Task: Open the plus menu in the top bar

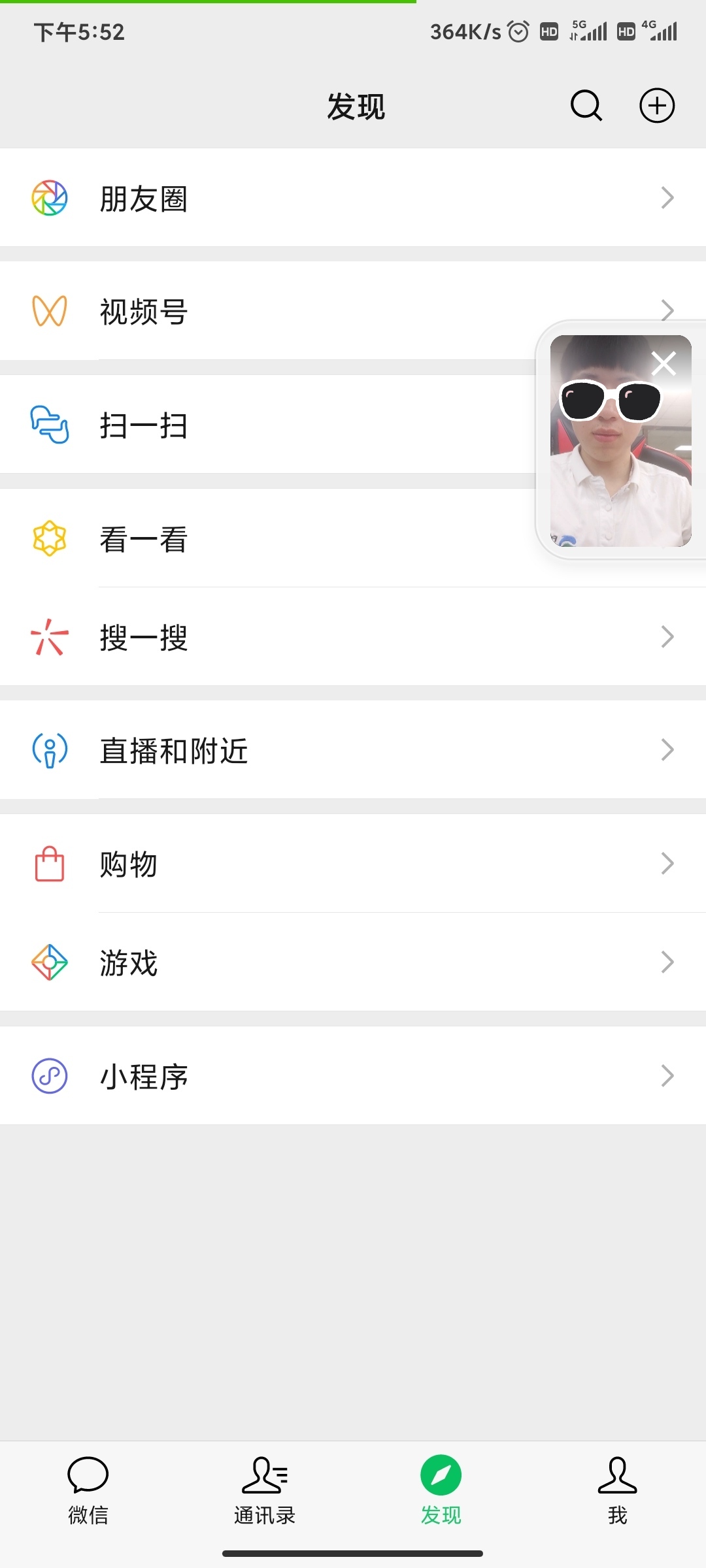Action: point(656,106)
